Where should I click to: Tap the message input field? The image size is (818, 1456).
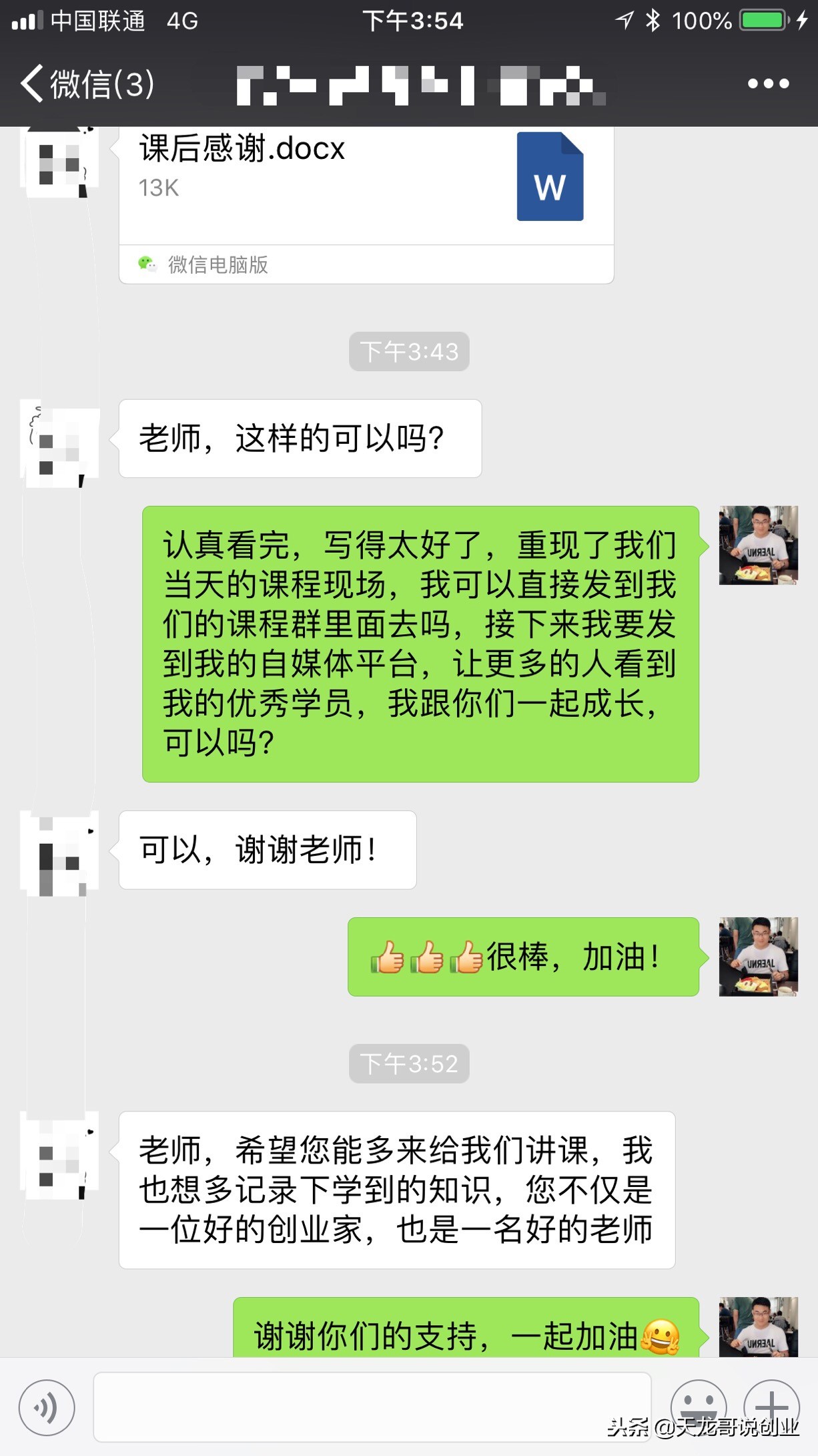coord(374,1405)
